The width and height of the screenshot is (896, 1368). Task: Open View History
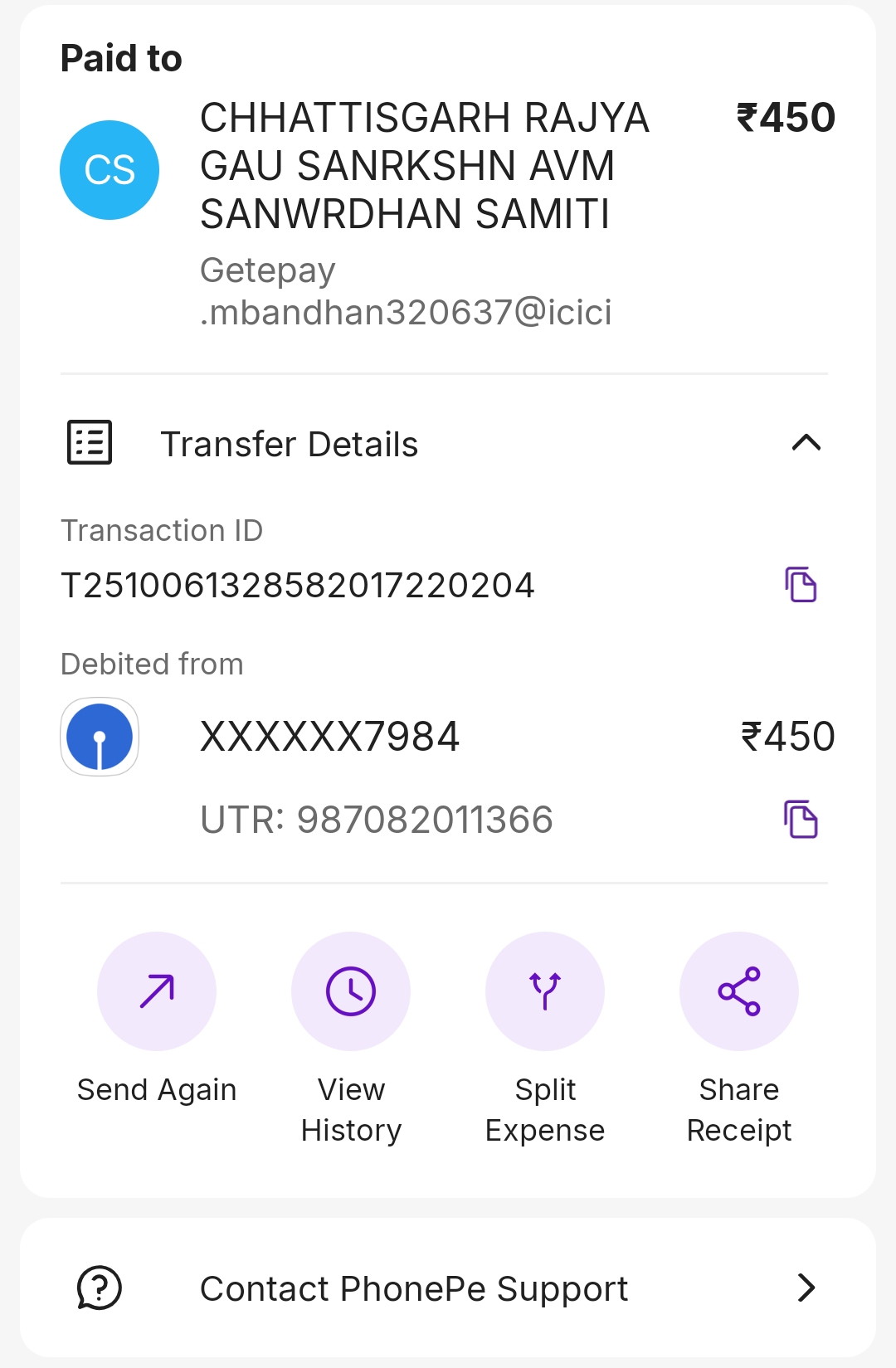[x=351, y=991]
